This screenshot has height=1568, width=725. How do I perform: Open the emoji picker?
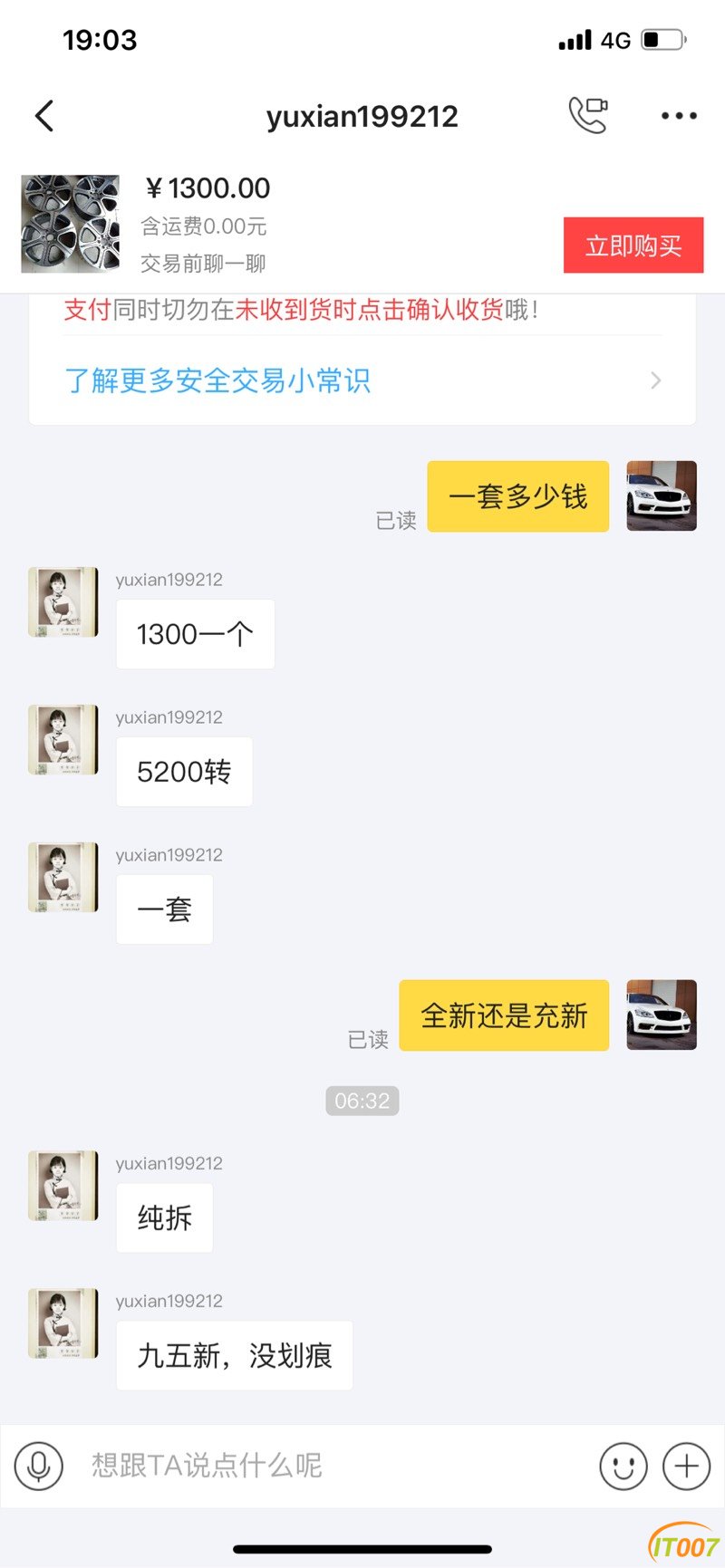tap(623, 1465)
